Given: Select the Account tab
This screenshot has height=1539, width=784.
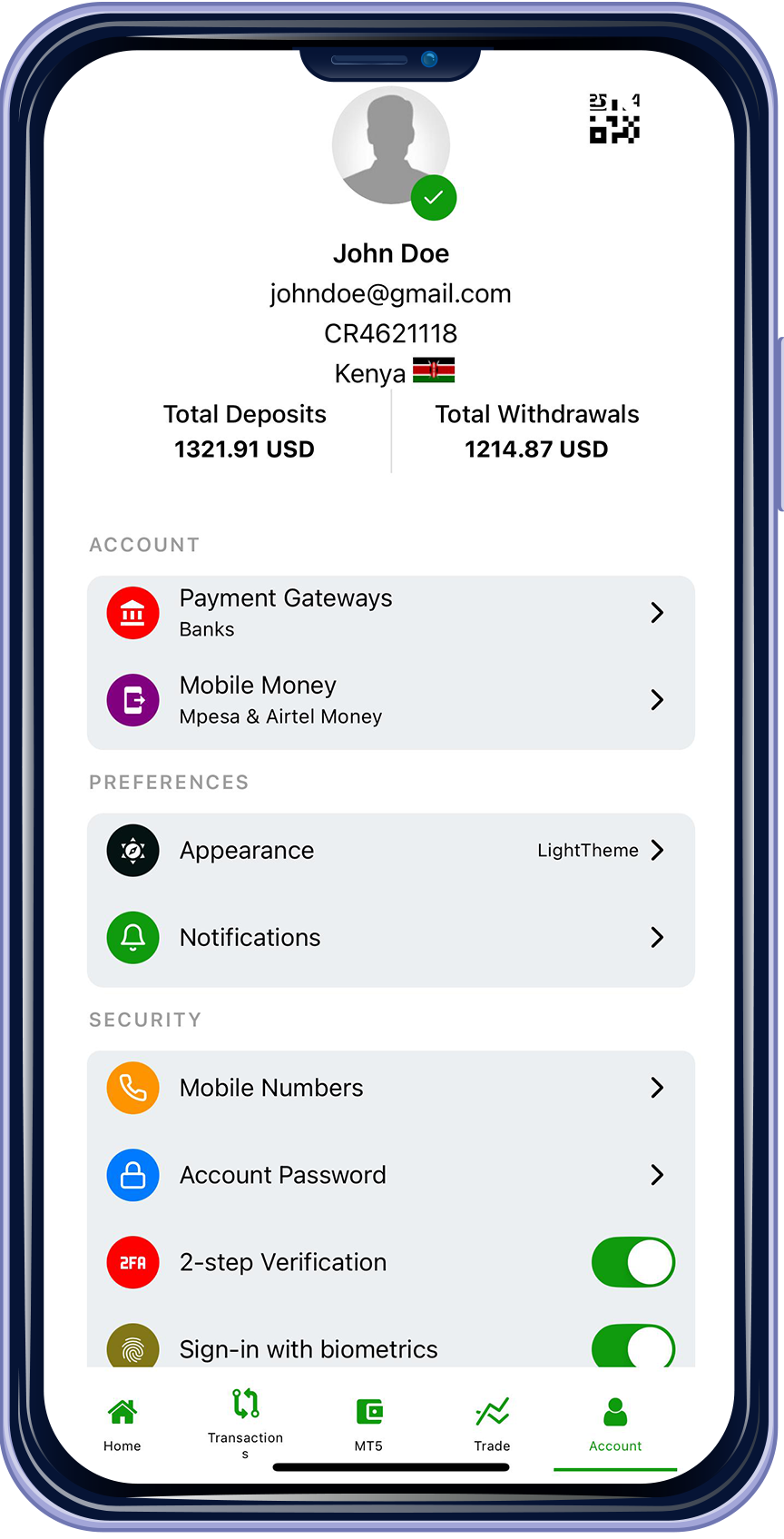Looking at the screenshot, I should click(615, 1423).
